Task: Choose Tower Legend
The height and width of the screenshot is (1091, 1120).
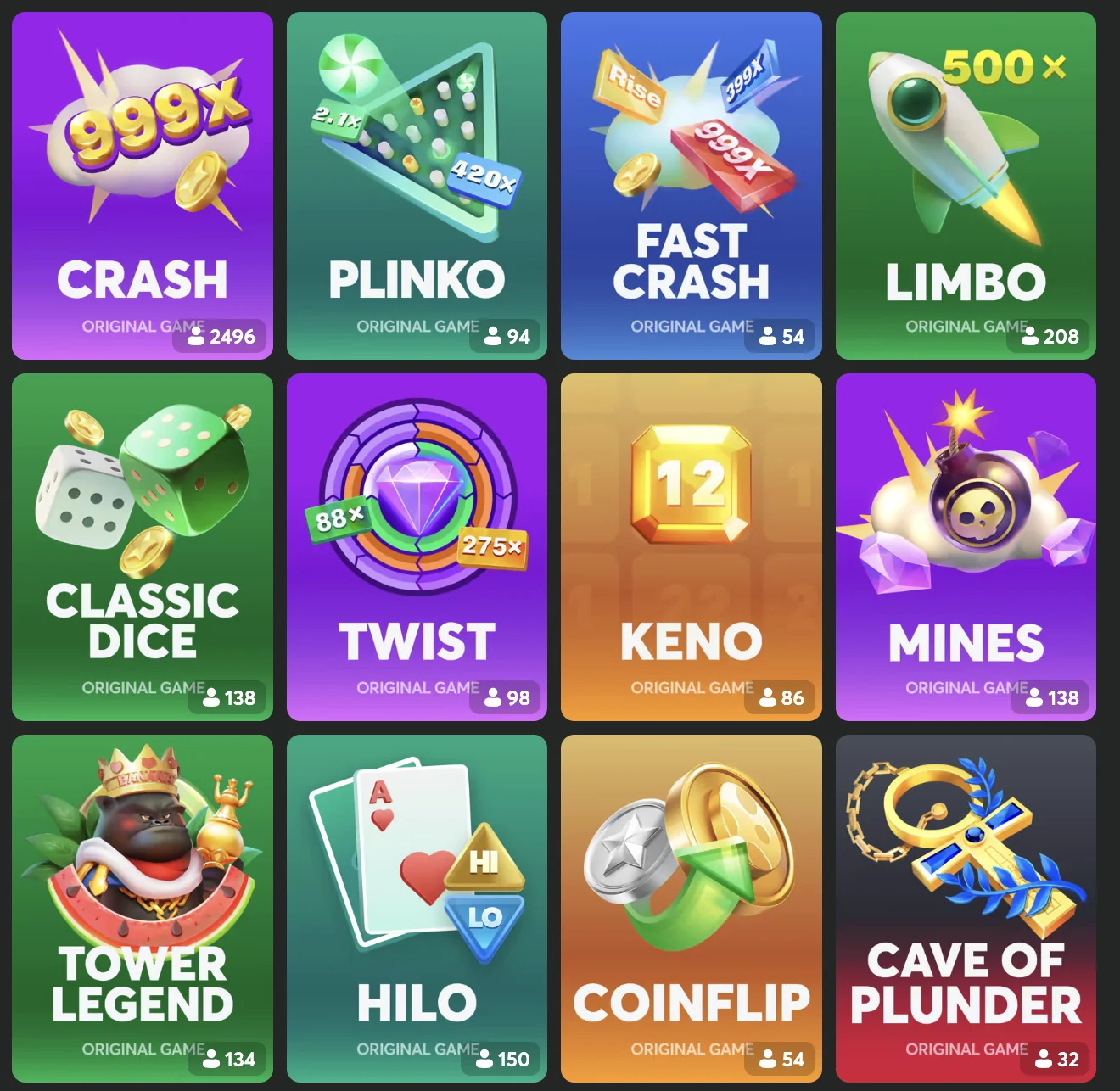Action: click(143, 908)
